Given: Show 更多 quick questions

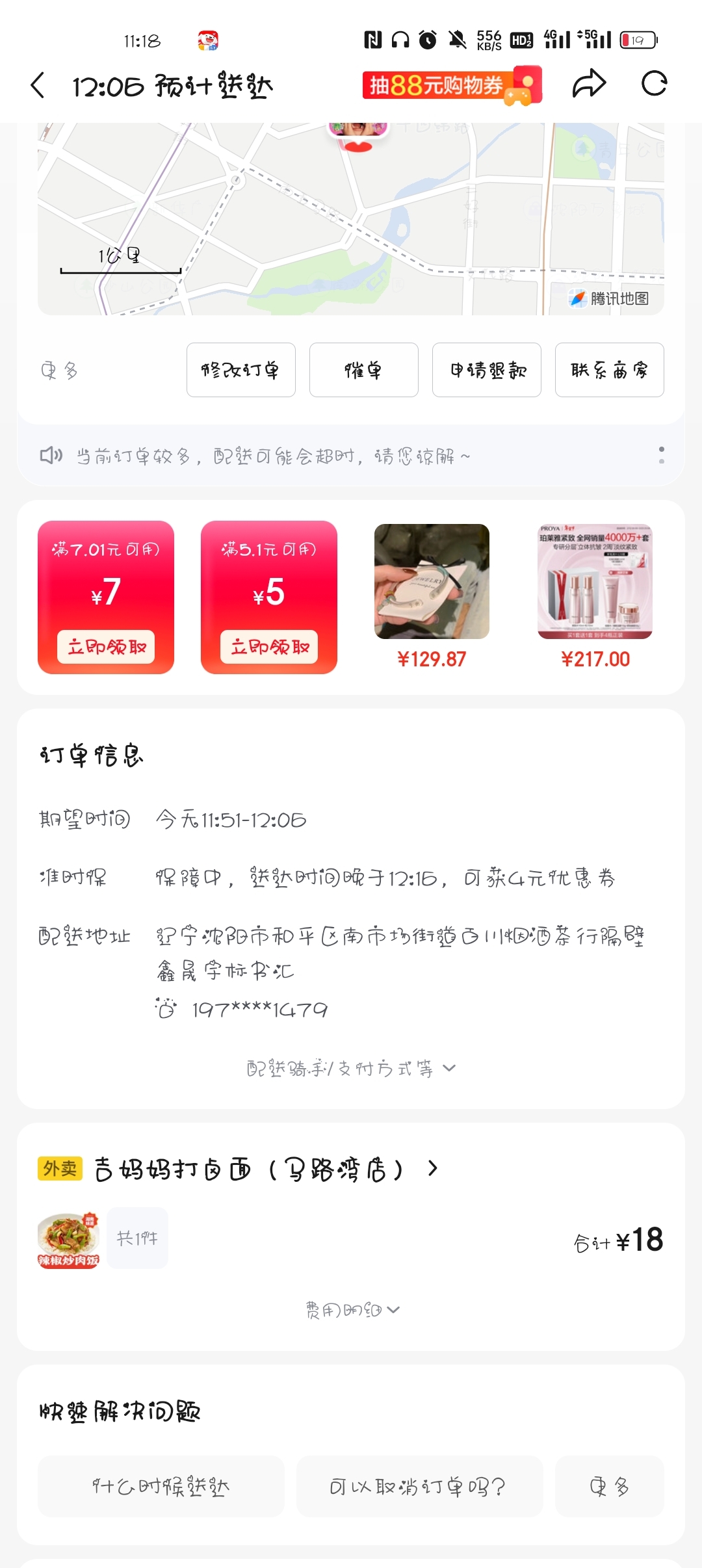Looking at the screenshot, I should click(x=609, y=1486).
